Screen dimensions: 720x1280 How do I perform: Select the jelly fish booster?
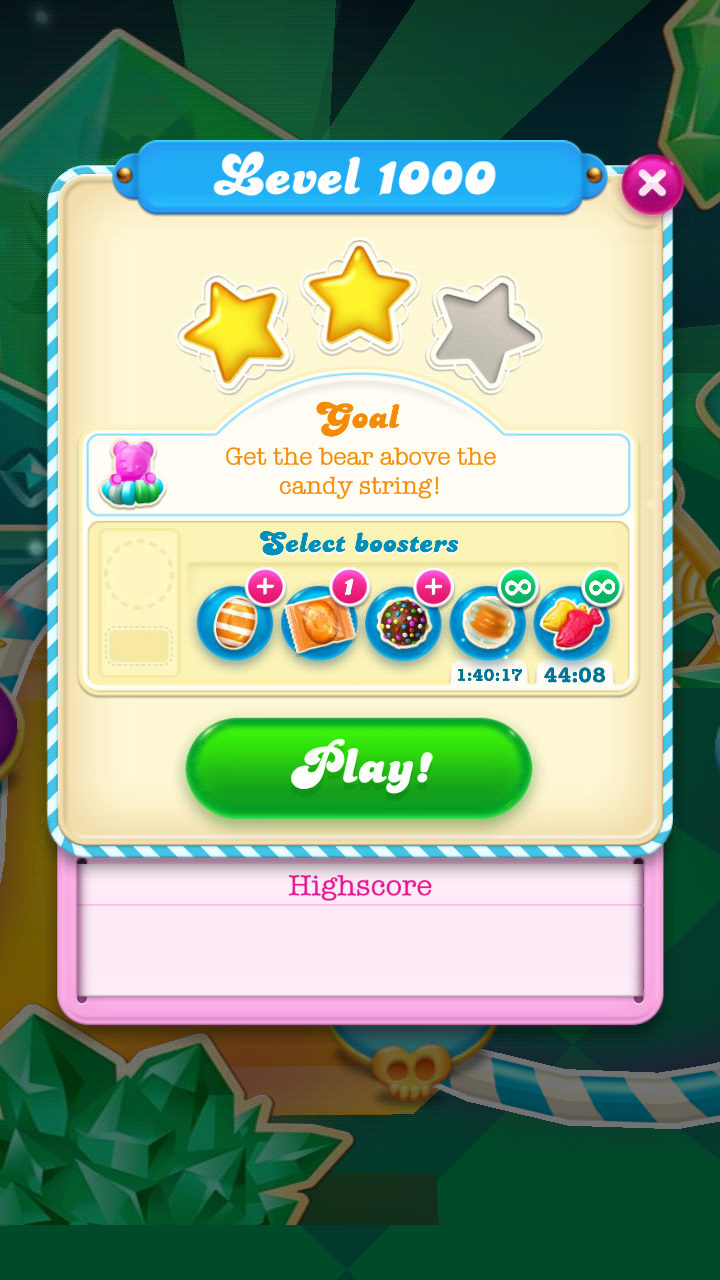pyautogui.click(x=572, y=624)
